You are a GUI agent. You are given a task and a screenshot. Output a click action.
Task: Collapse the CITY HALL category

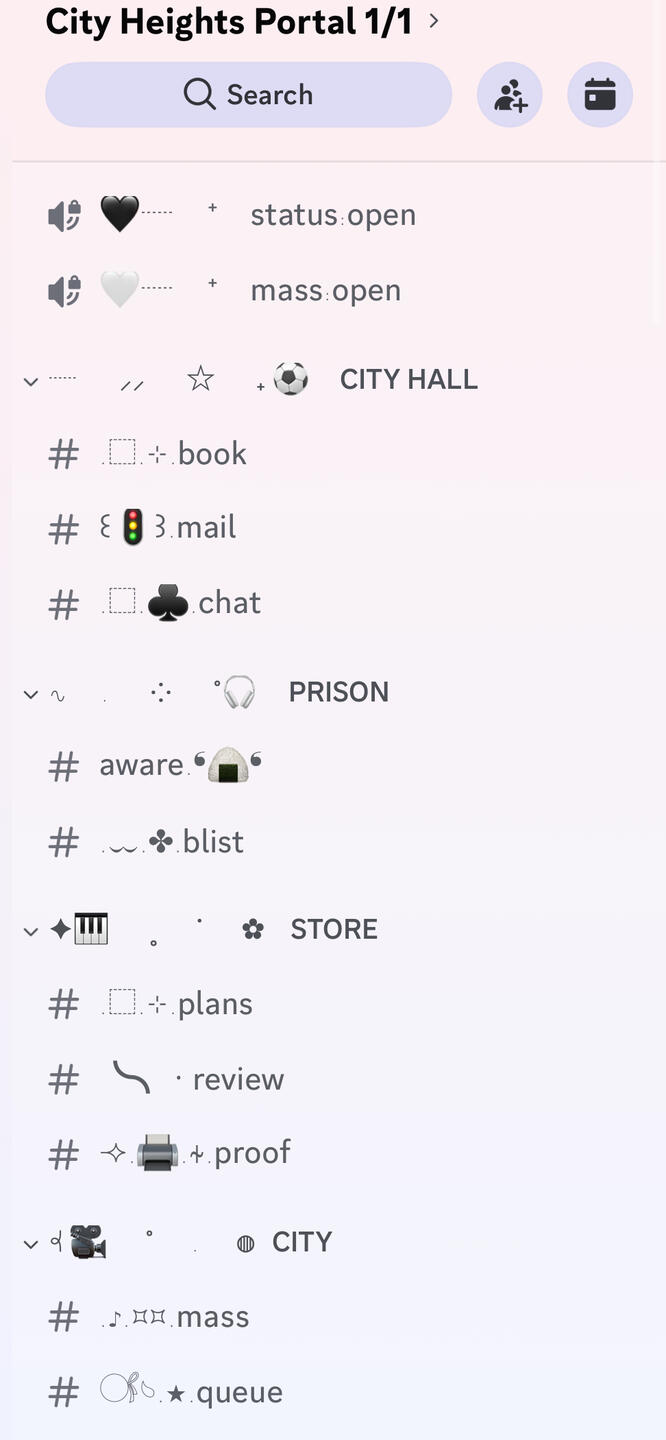pyautogui.click(x=408, y=380)
